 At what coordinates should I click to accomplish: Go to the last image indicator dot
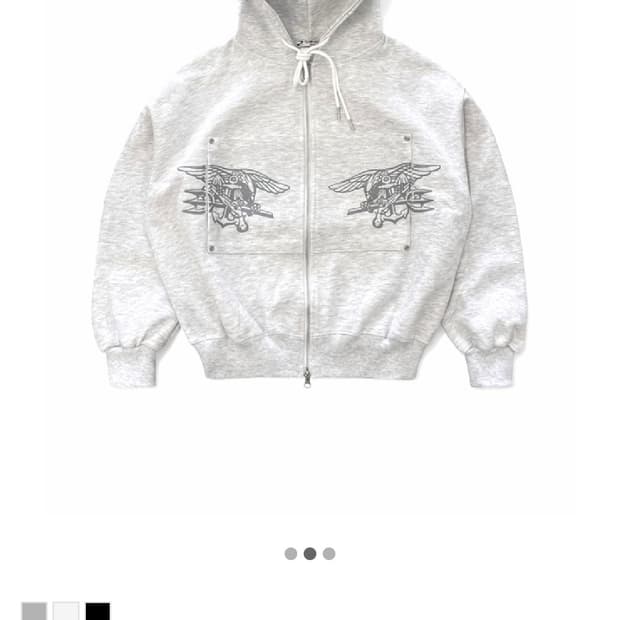click(329, 553)
